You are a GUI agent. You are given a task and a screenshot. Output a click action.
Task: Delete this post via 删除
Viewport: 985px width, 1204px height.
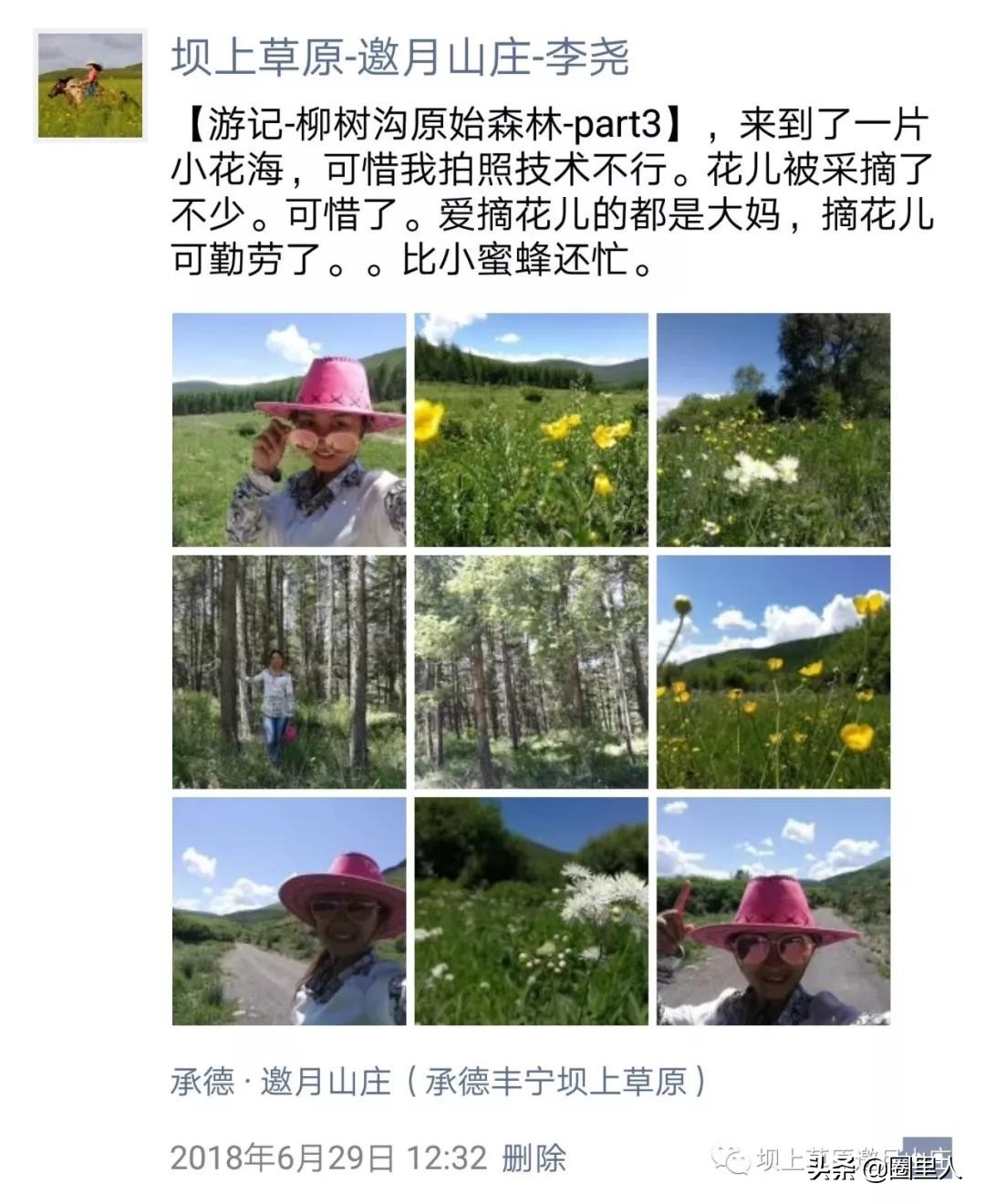coord(534,1158)
